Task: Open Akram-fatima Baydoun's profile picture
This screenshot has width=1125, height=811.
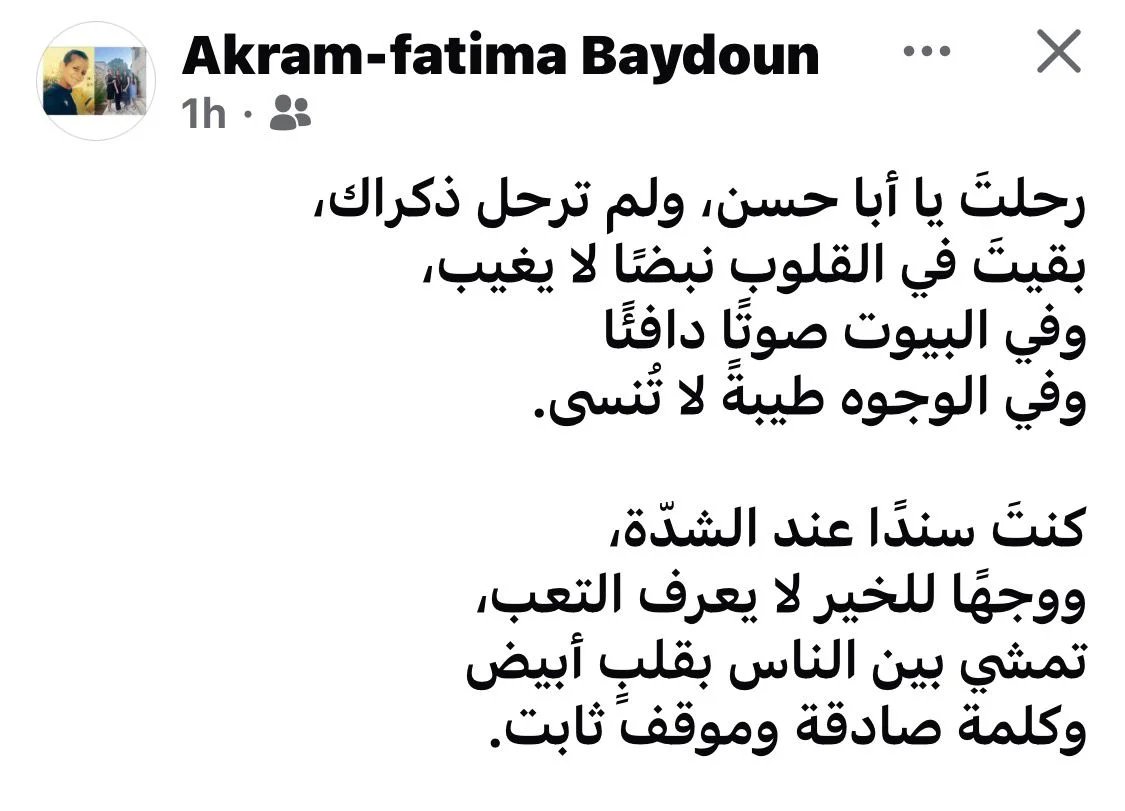Action: point(95,80)
